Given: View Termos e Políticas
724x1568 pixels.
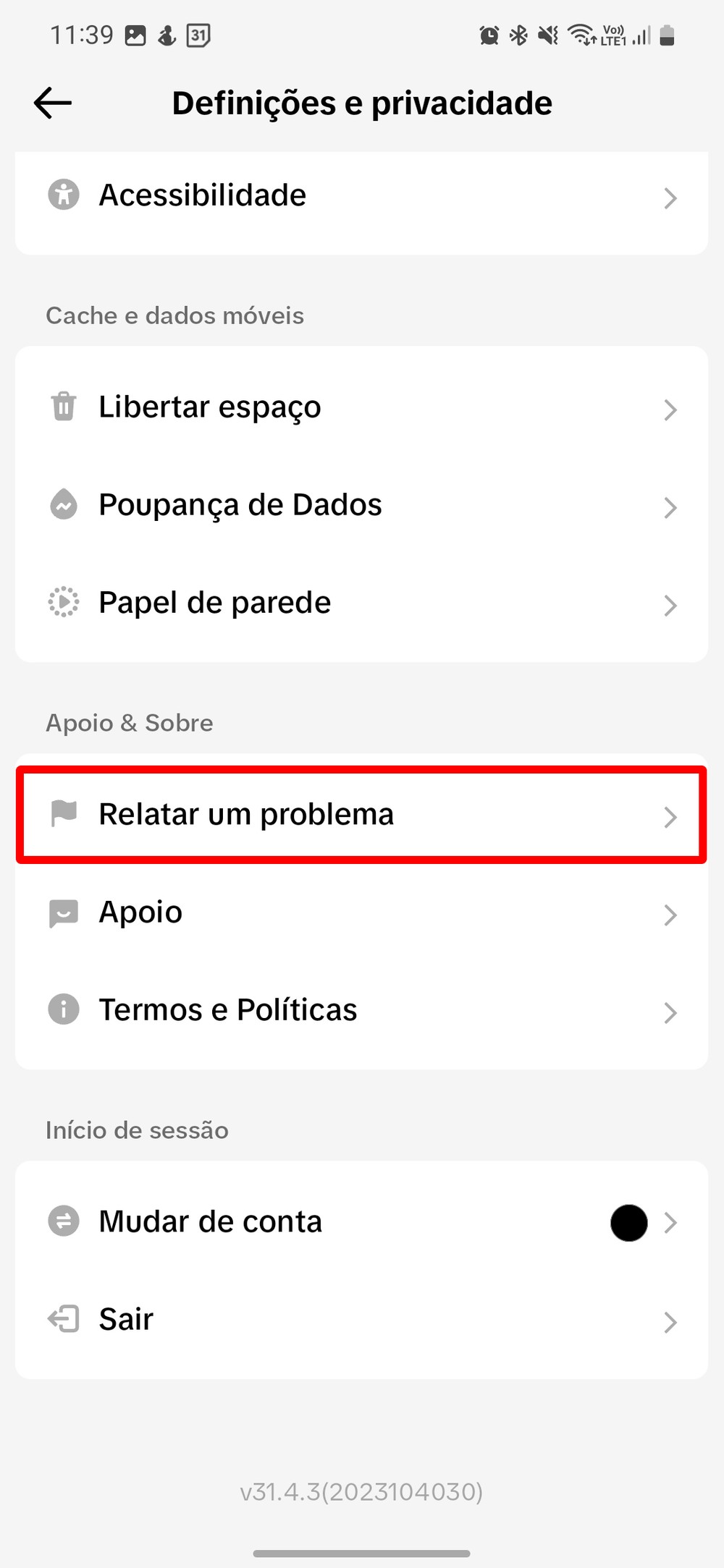Looking at the screenshot, I should pyautogui.click(x=361, y=1010).
